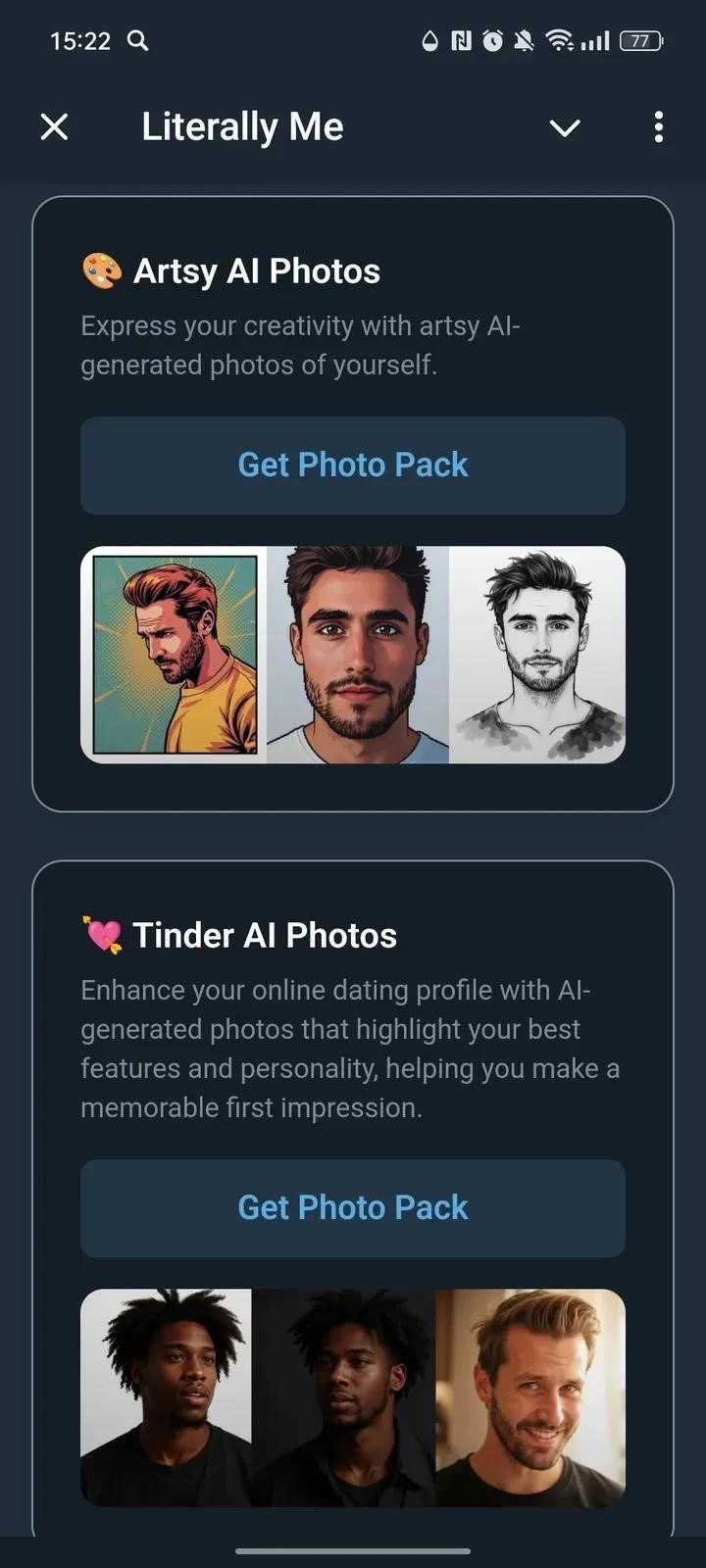The image size is (706, 1568).
Task: Get Photo Pack for Artsy AI Photos
Action: click(353, 465)
